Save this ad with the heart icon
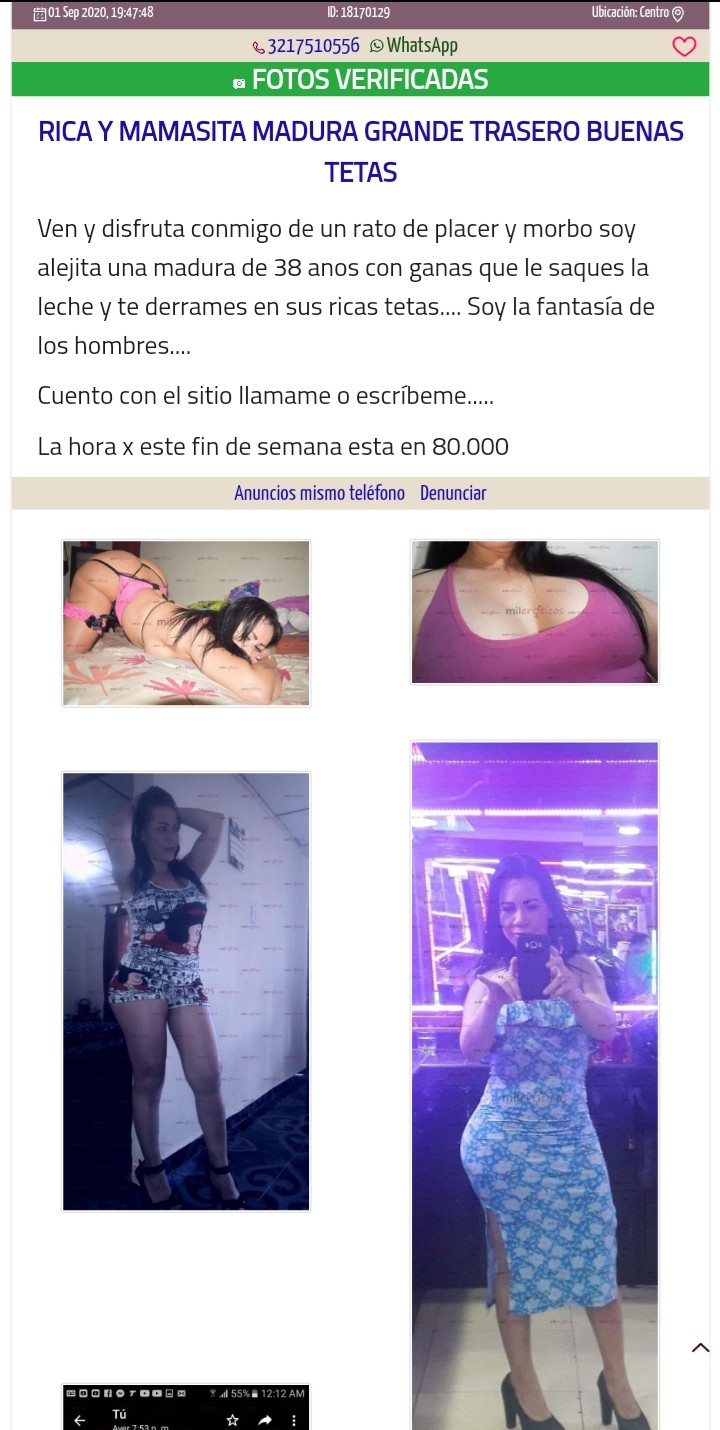 684,47
